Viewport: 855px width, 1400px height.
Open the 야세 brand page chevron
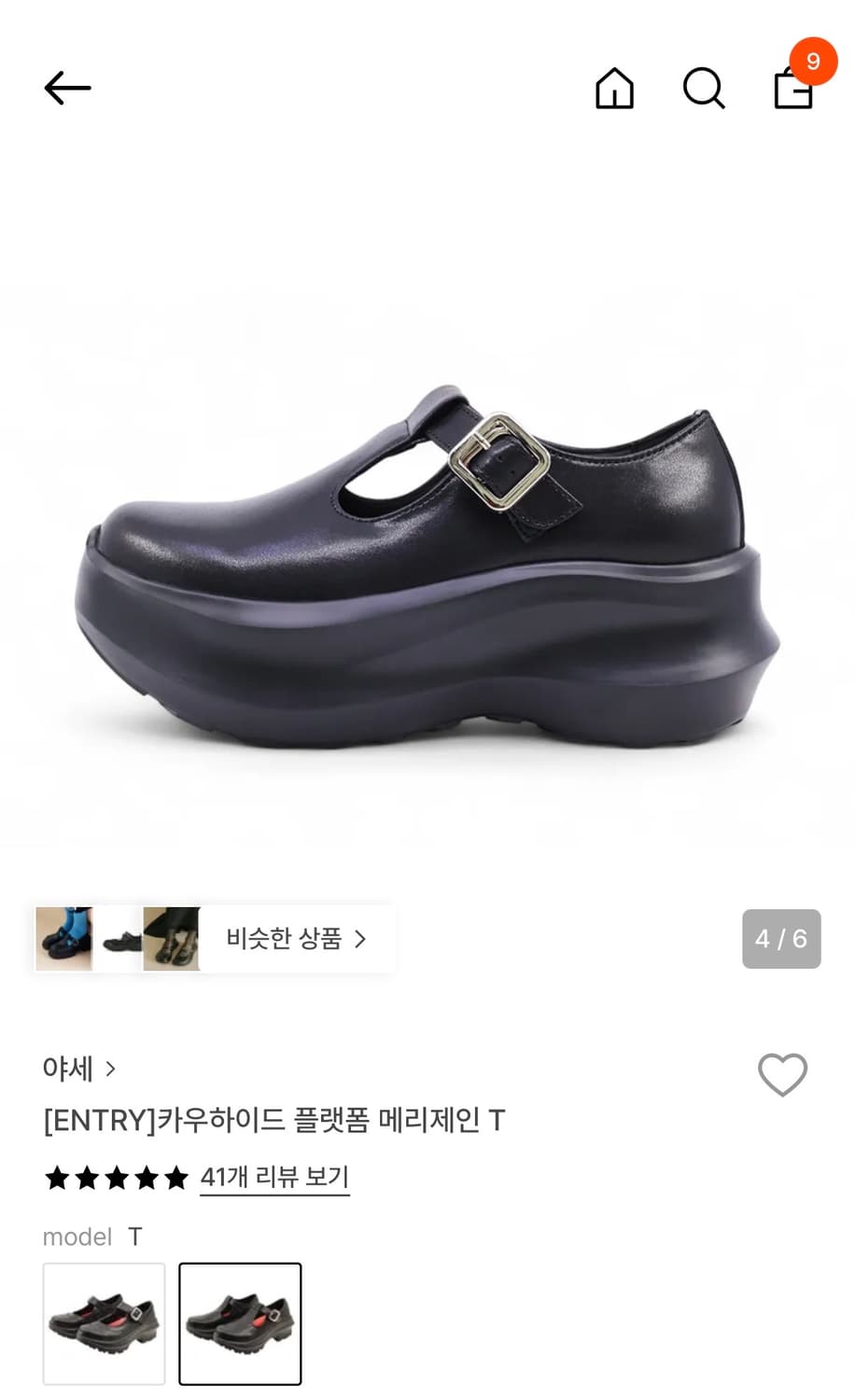[110, 1069]
